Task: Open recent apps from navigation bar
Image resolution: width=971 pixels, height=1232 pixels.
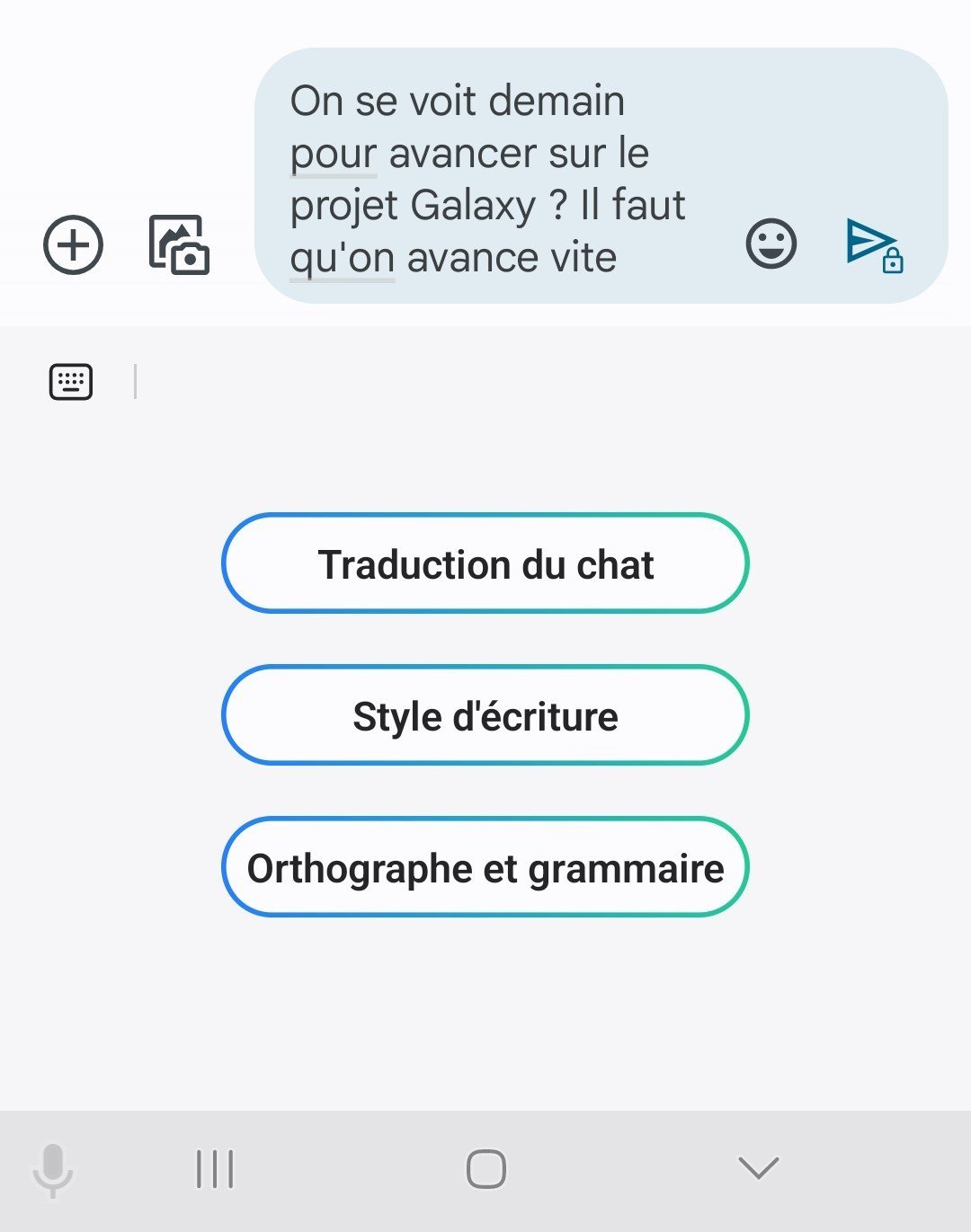Action: pos(215,1169)
